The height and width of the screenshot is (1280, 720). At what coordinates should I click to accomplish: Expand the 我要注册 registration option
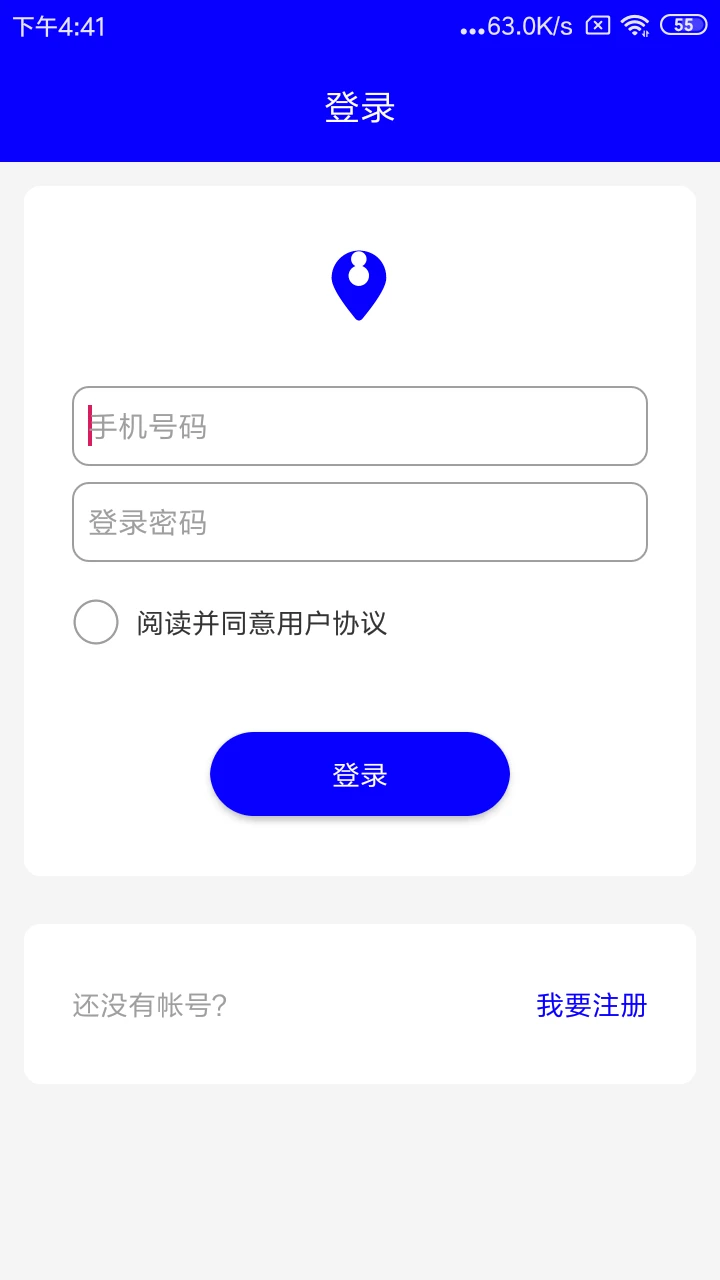pyautogui.click(x=591, y=1006)
